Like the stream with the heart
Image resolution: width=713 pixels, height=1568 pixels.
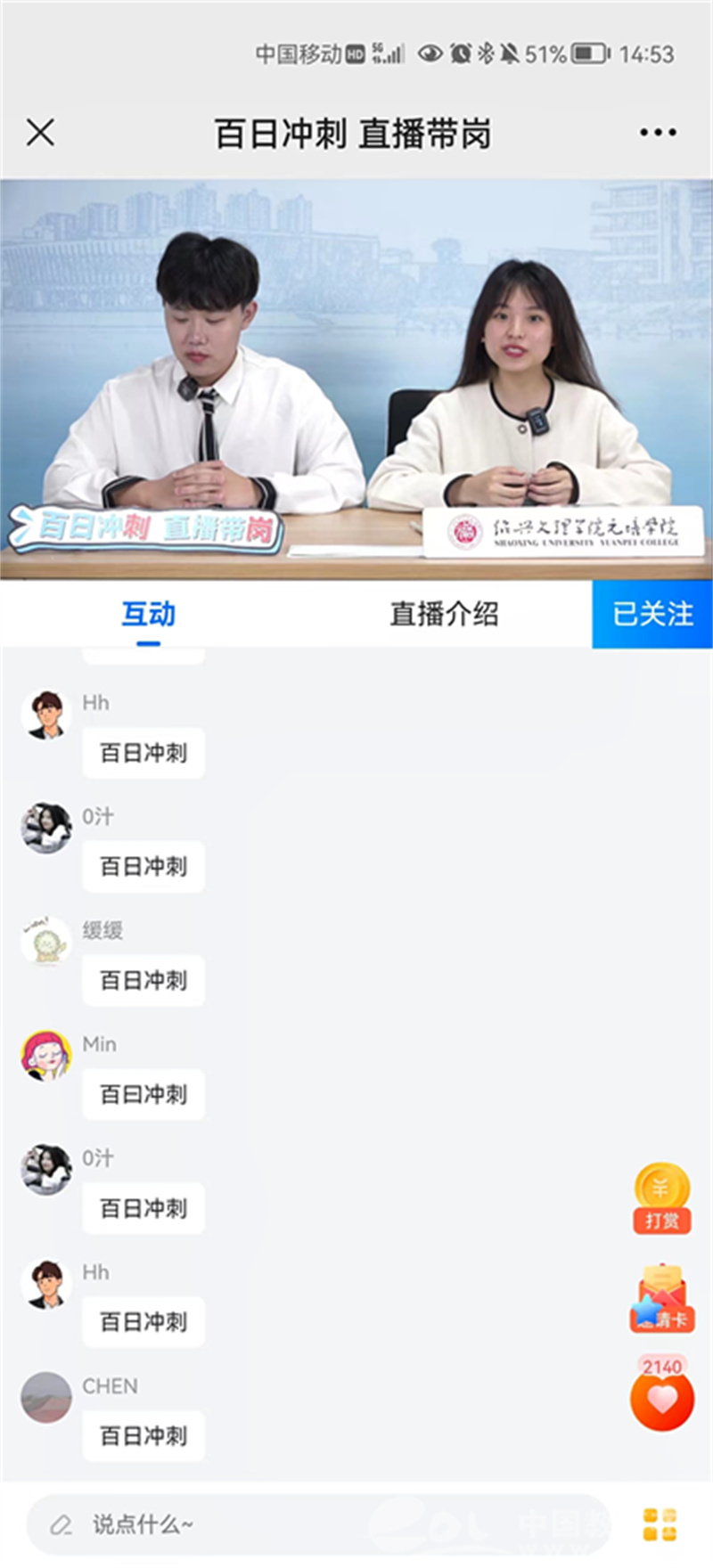click(x=661, y=1400)
